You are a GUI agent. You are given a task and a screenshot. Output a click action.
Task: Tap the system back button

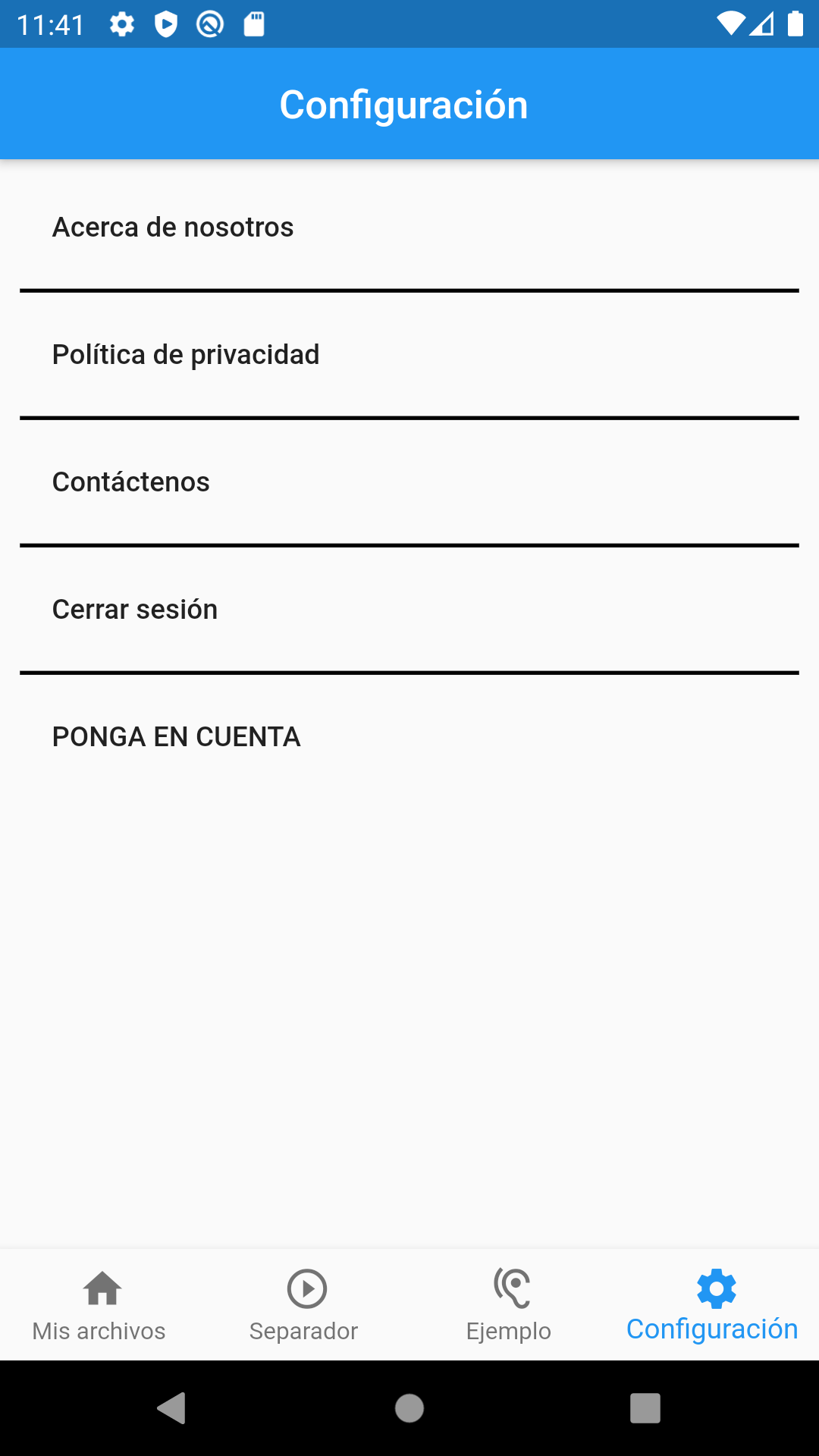pyautogui.click(x=172, y=1408)
